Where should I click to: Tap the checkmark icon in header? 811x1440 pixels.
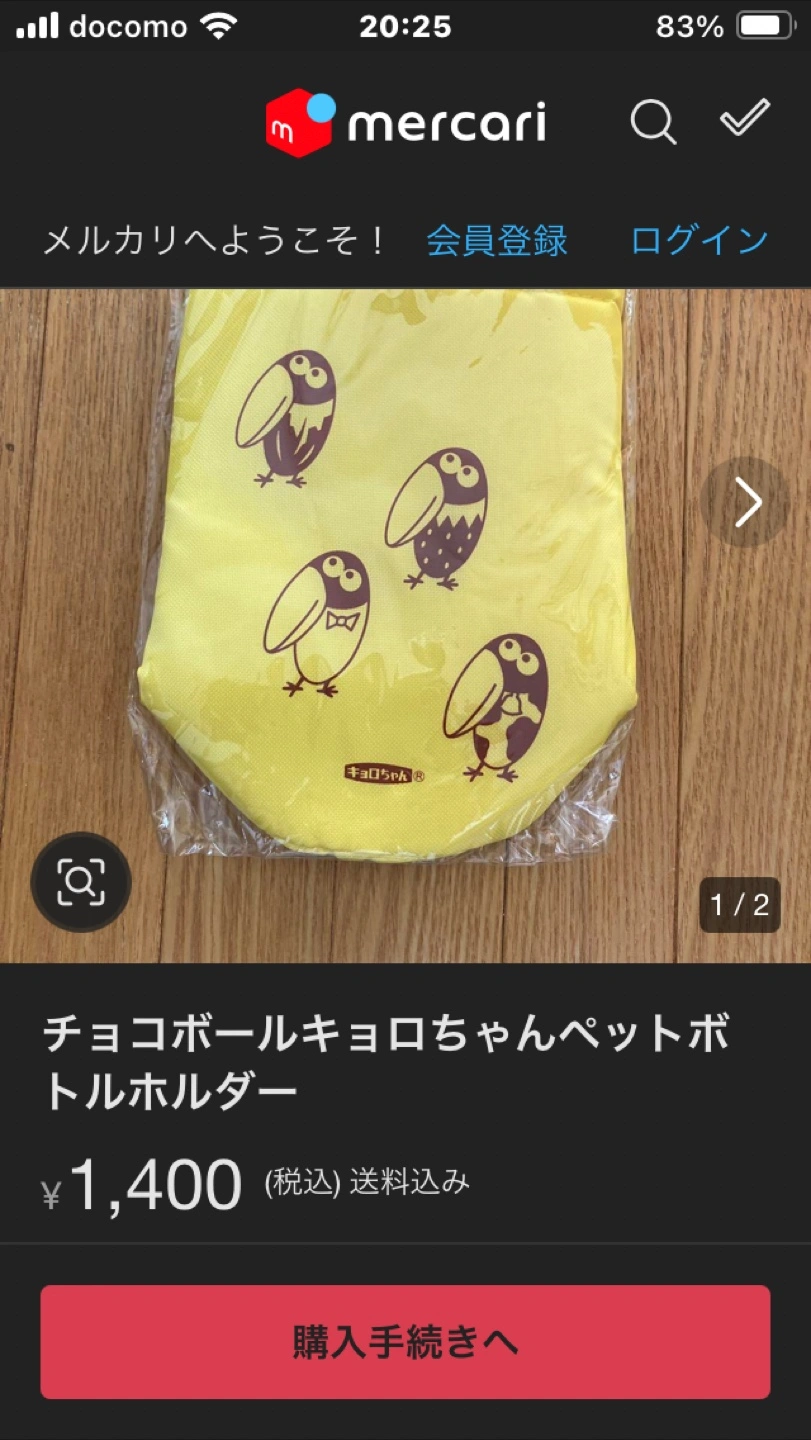click(745, 119)
